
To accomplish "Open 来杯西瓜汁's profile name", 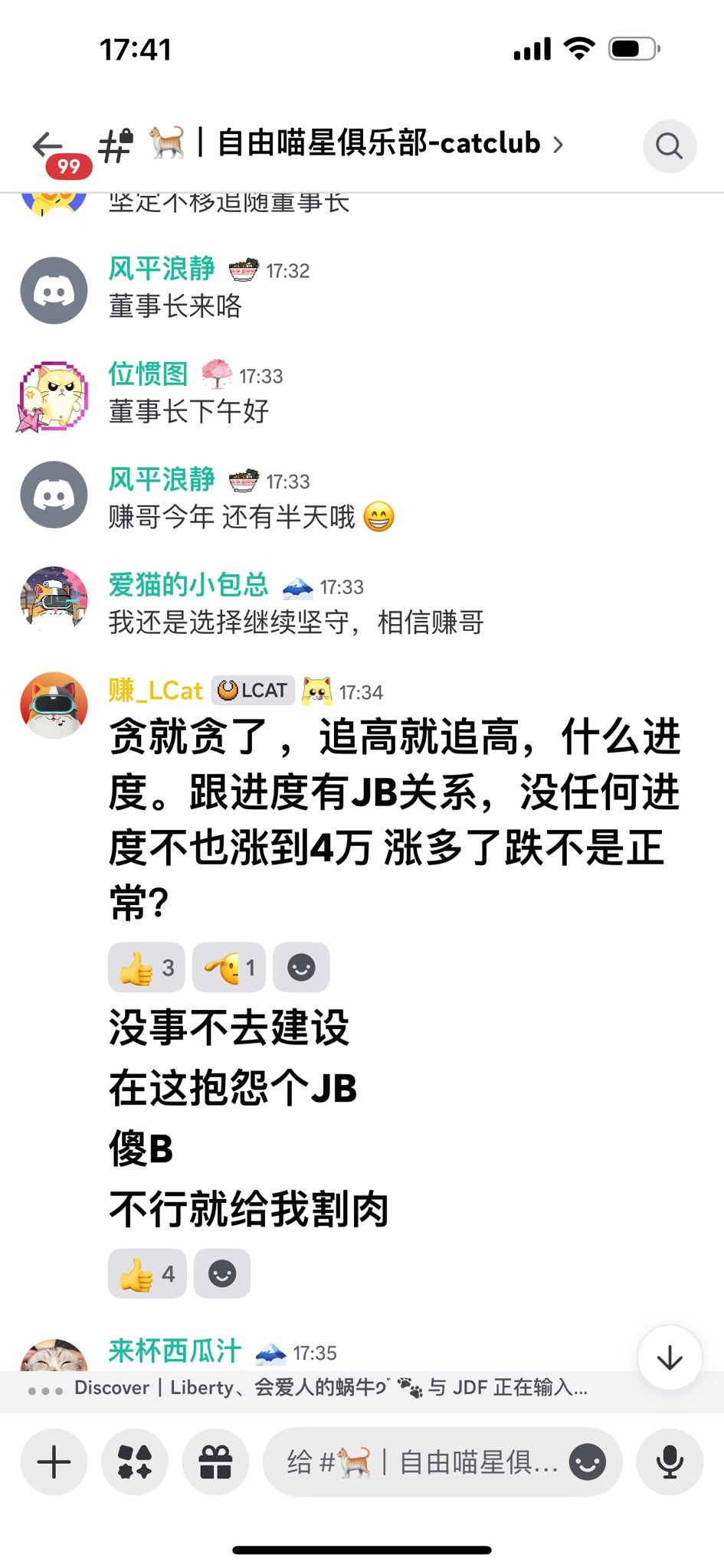I will 175,1351.
